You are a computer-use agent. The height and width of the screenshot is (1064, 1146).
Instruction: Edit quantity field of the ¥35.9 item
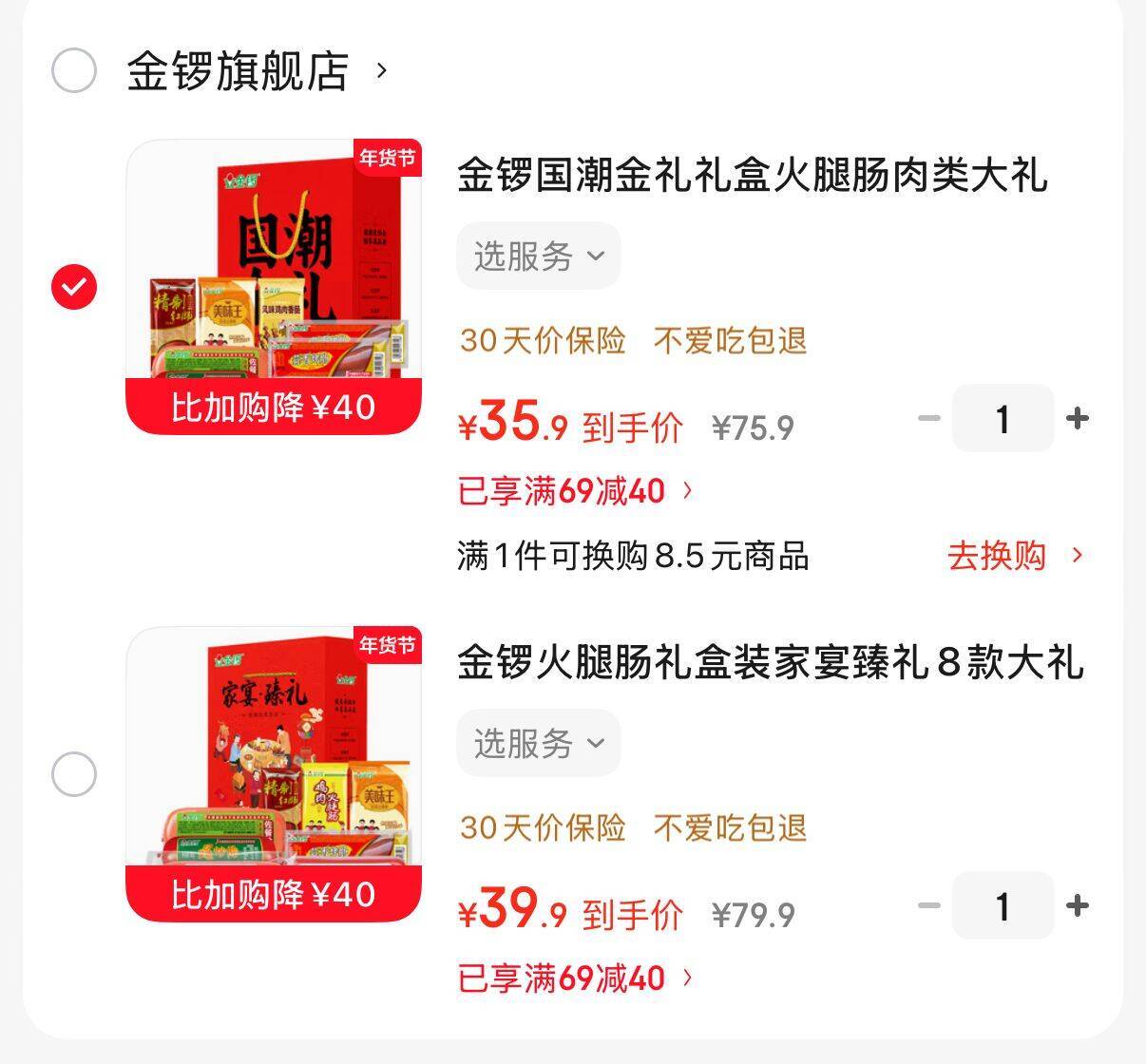click(x=1003, y=418)
